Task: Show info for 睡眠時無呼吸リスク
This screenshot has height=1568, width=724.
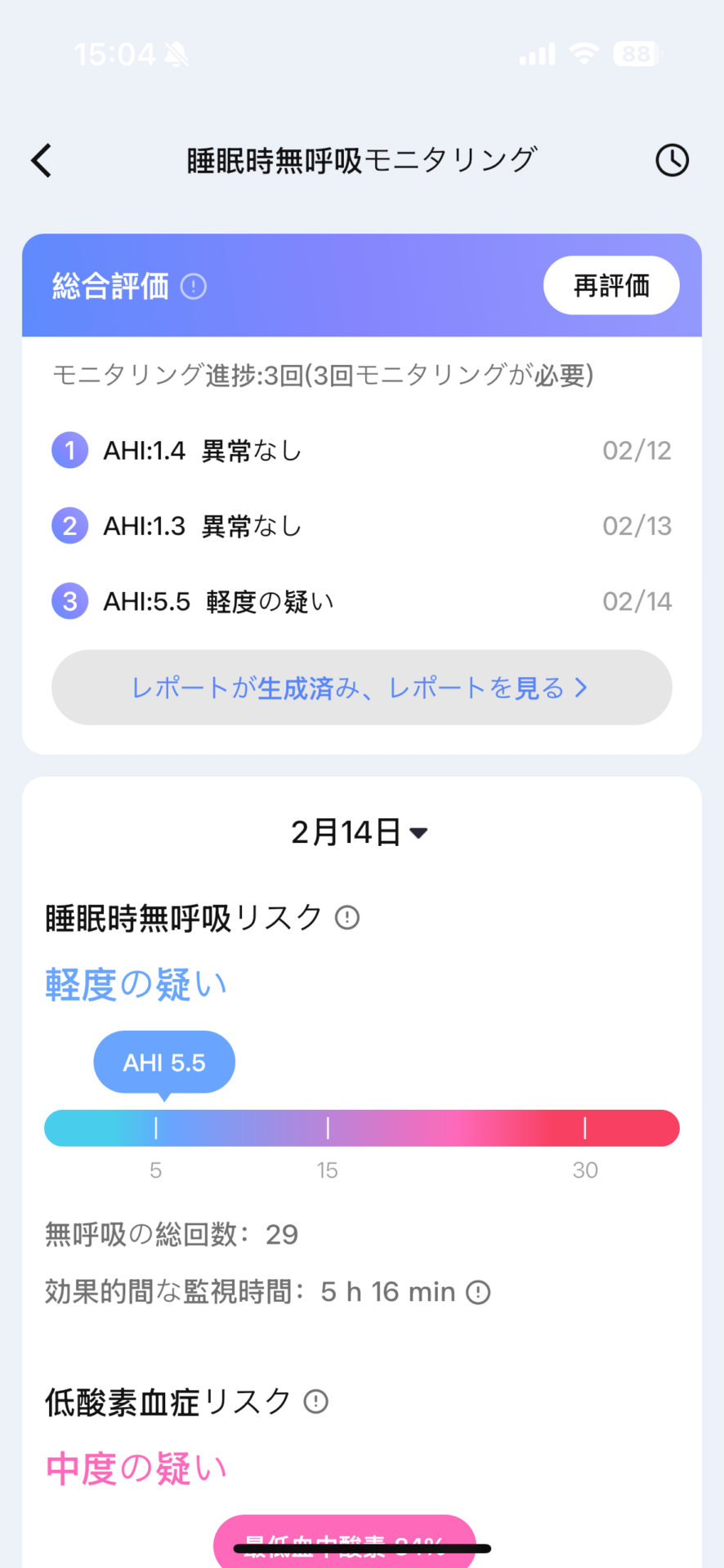Action: coord(347,918)
